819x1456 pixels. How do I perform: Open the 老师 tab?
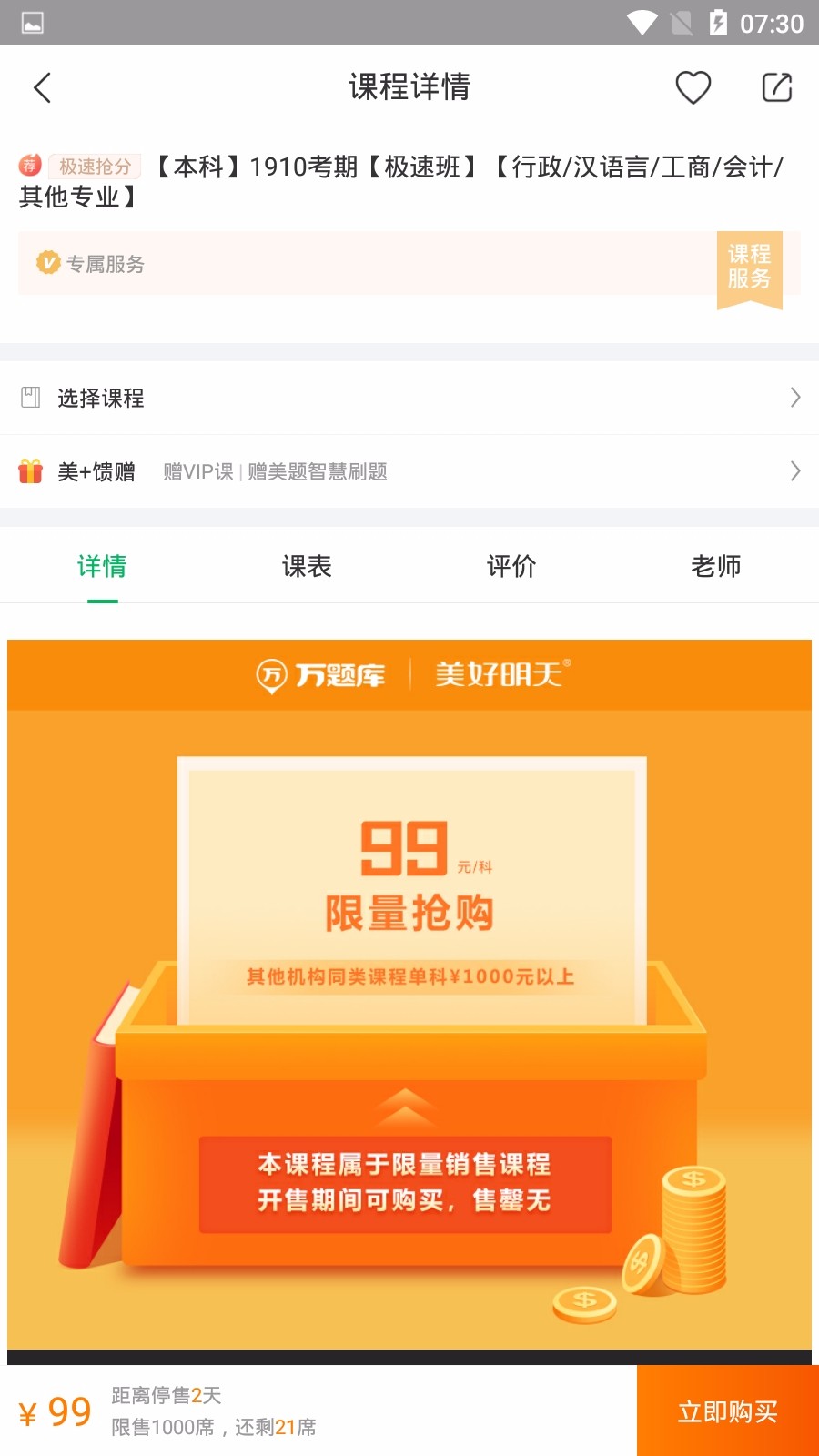coord(716,565)
